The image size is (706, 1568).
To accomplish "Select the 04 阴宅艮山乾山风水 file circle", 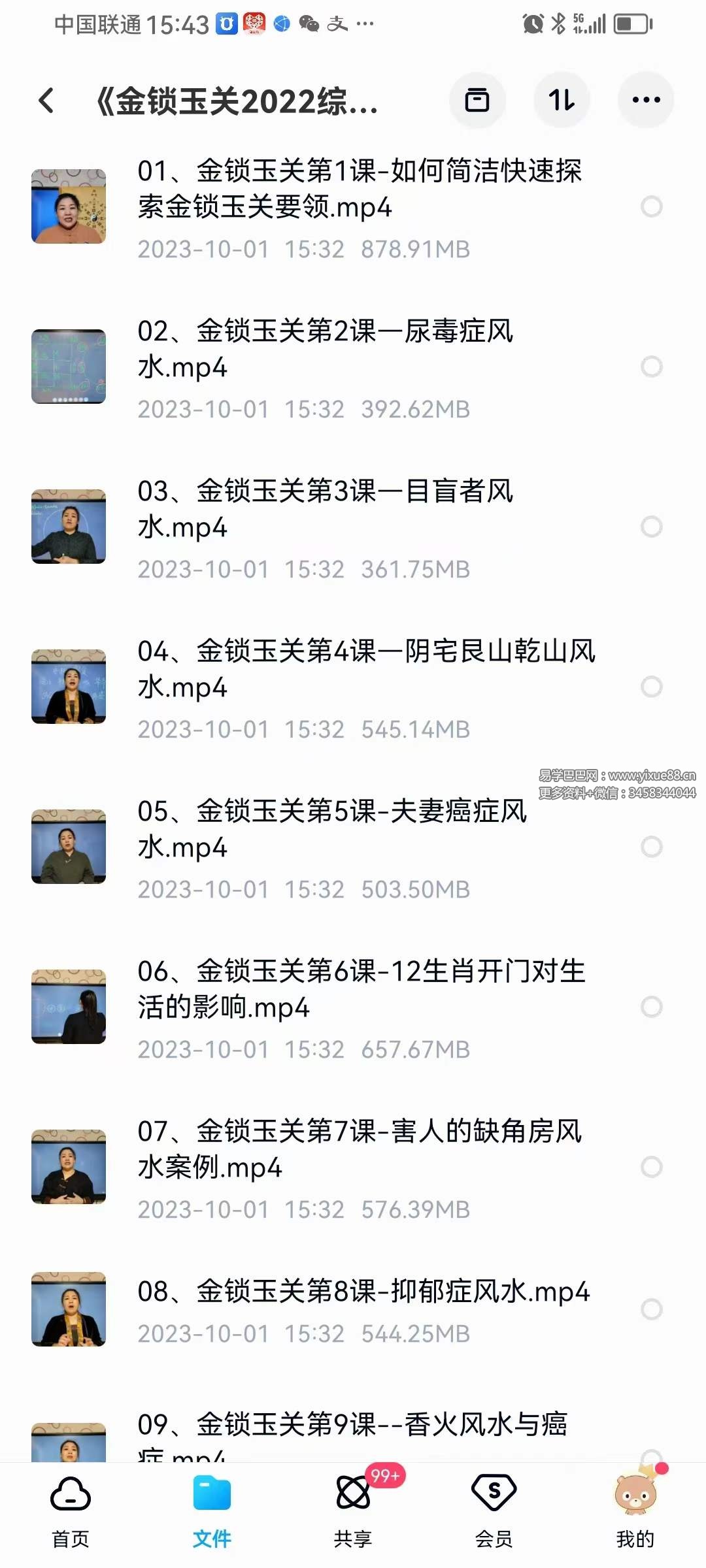I will pos(651,687).
